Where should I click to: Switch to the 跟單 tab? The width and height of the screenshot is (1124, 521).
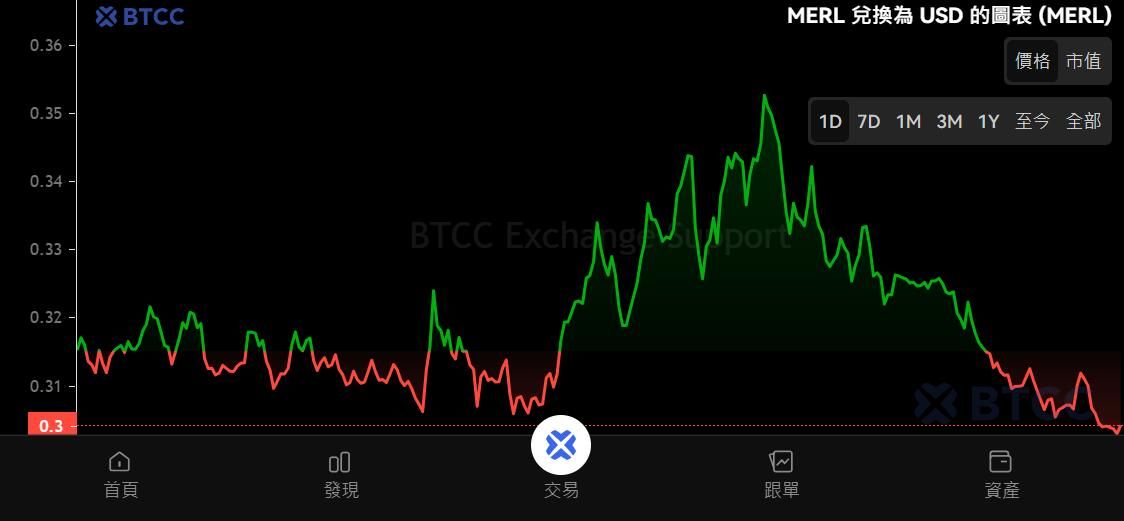click(x=781, y=474)
